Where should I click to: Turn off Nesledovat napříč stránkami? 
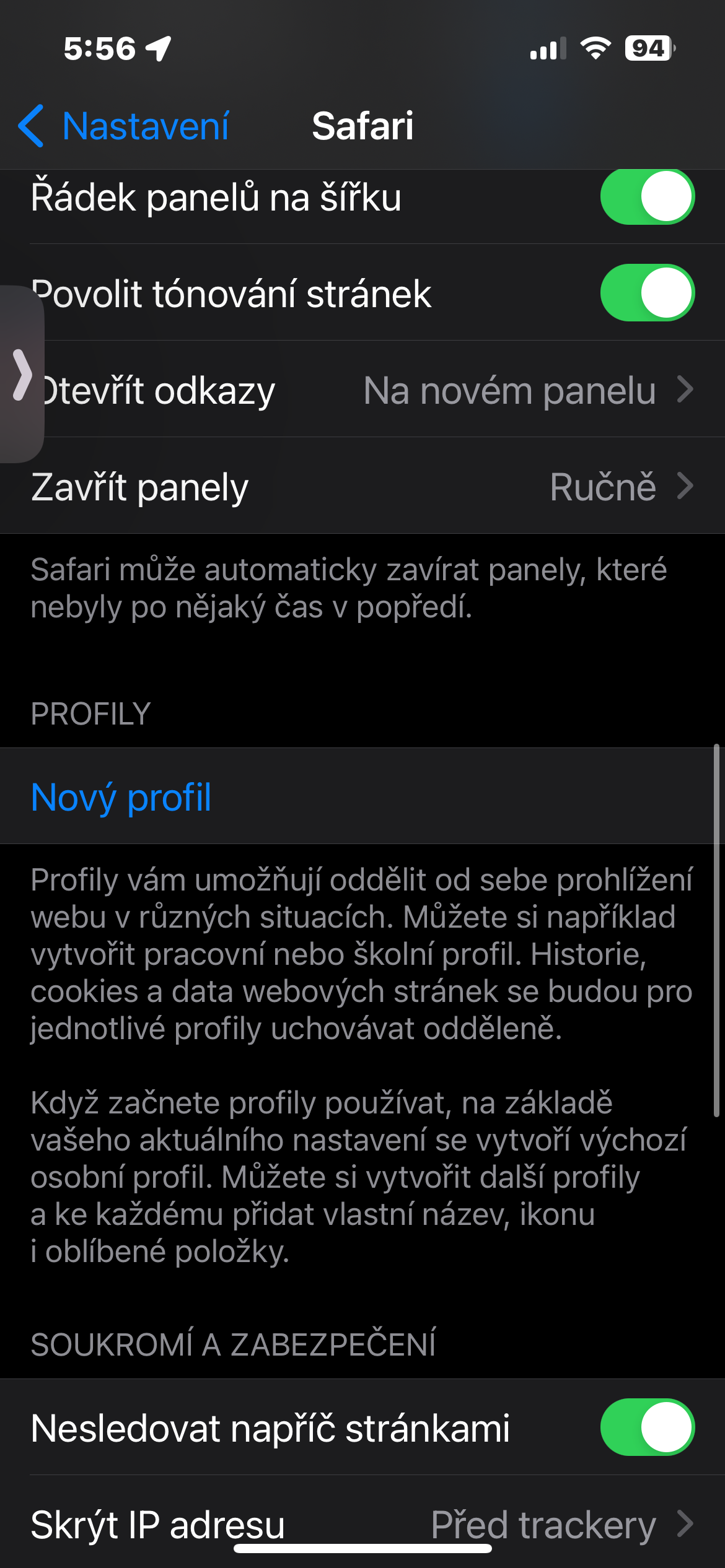[x=647, y=1427]
